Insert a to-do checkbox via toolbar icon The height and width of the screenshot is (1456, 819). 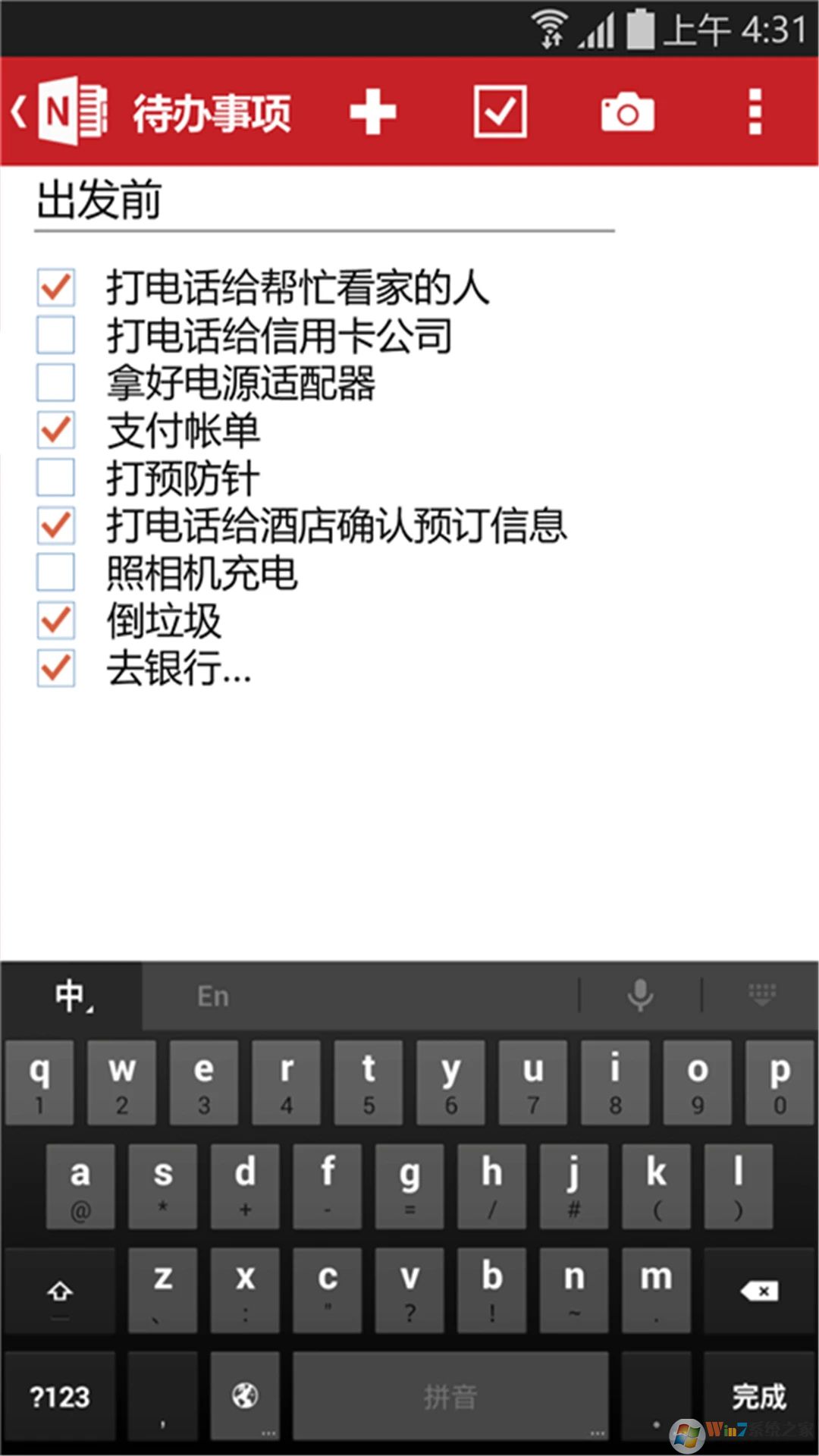click(x=500, y=112)
